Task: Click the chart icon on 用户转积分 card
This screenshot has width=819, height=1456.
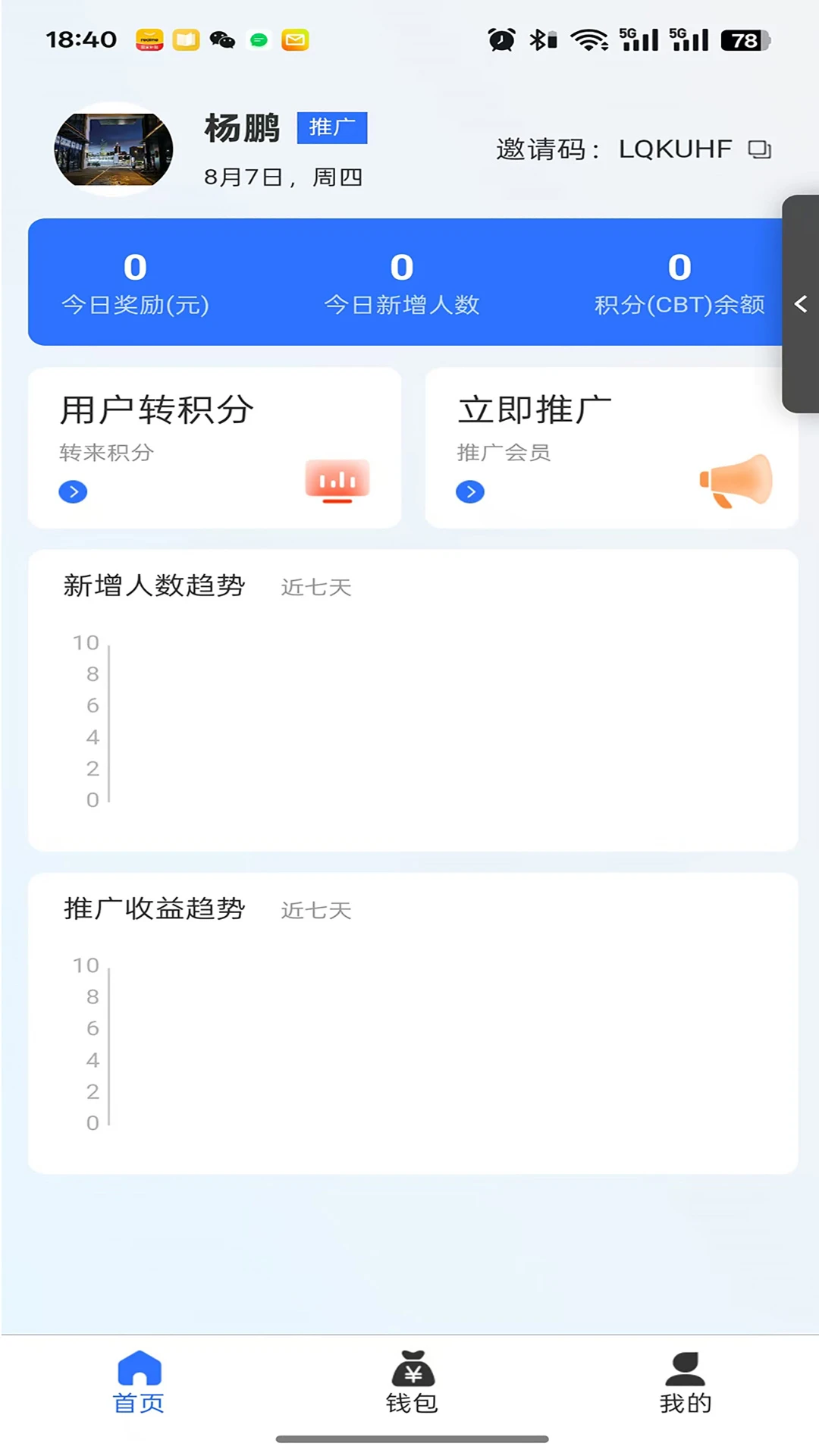Action: tap(337, 481)
